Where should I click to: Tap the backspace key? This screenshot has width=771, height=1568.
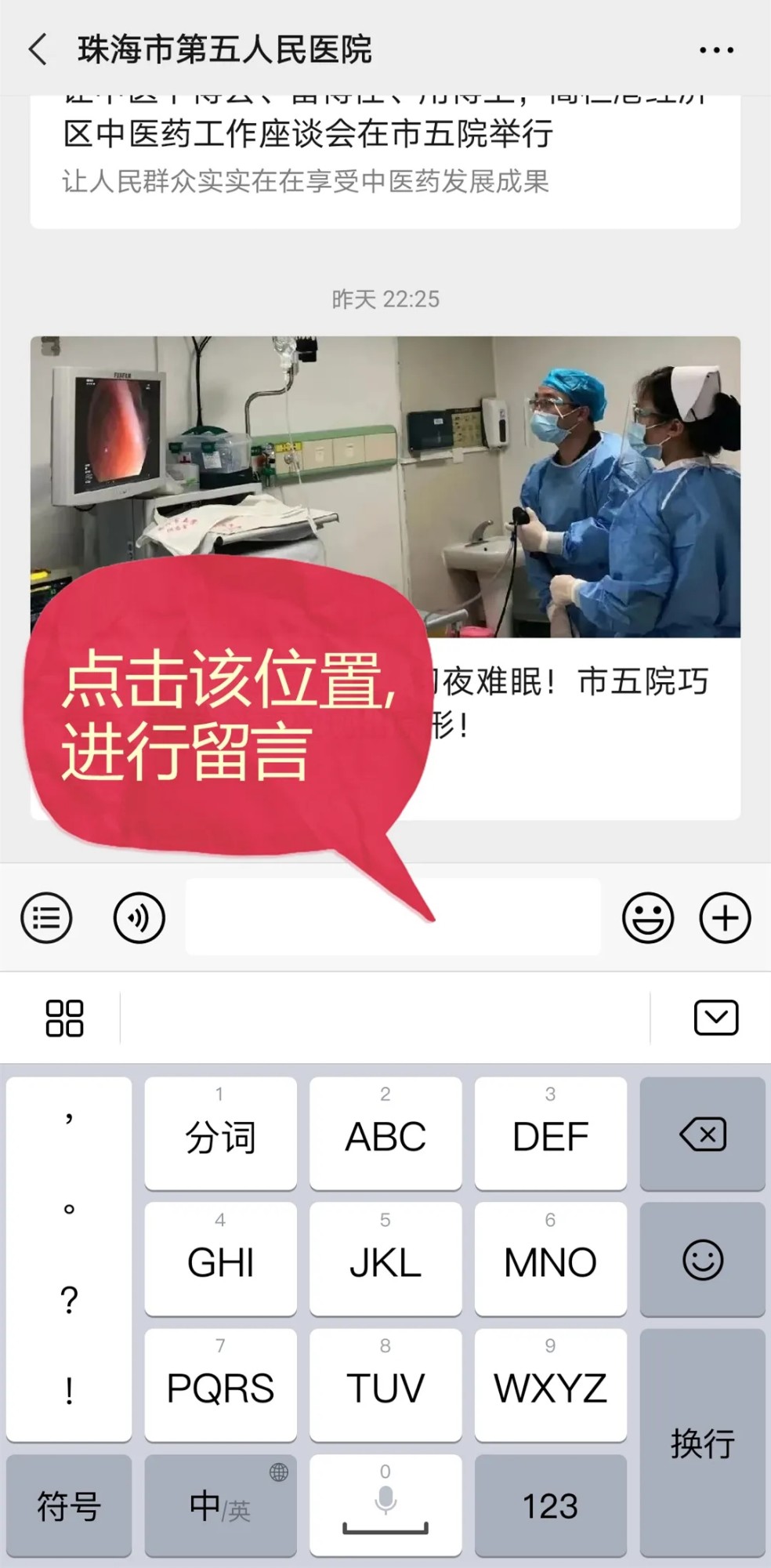[702, 1134]
